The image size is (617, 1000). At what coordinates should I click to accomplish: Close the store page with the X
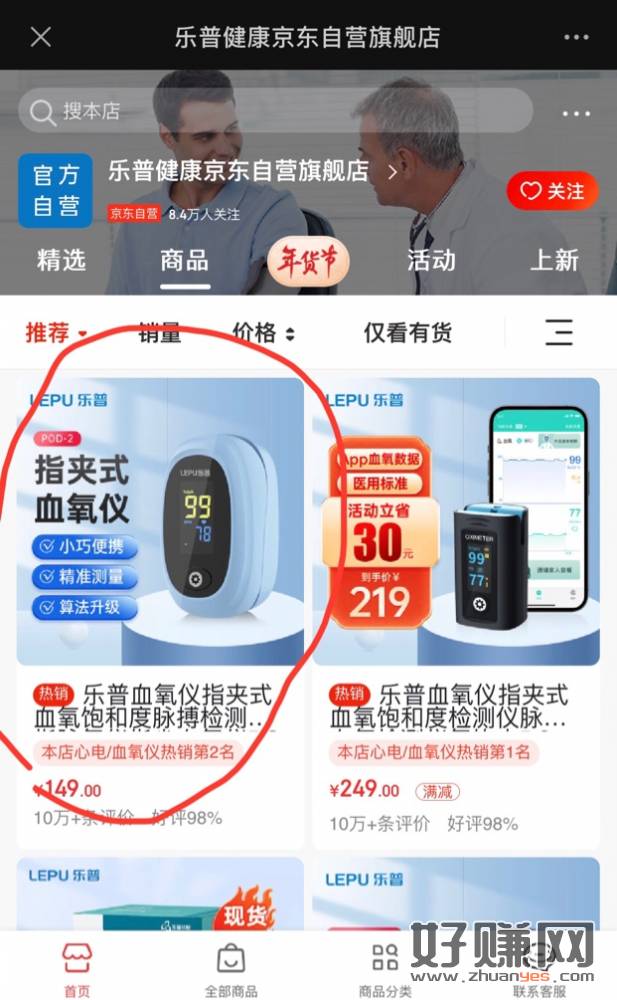tap(41, 37)
